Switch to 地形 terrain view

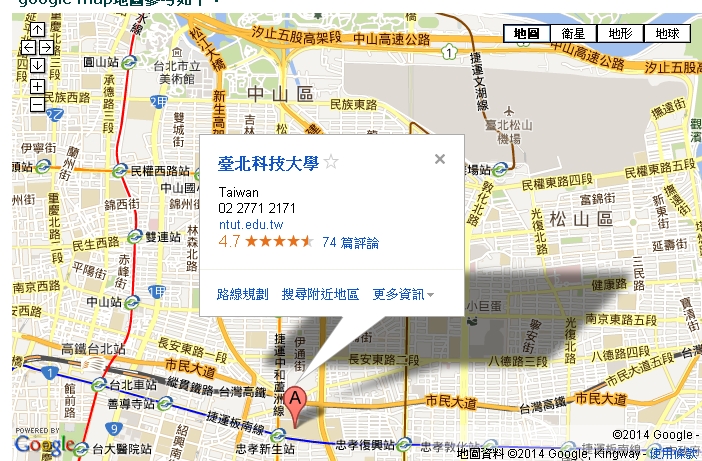tap(620, 34)
